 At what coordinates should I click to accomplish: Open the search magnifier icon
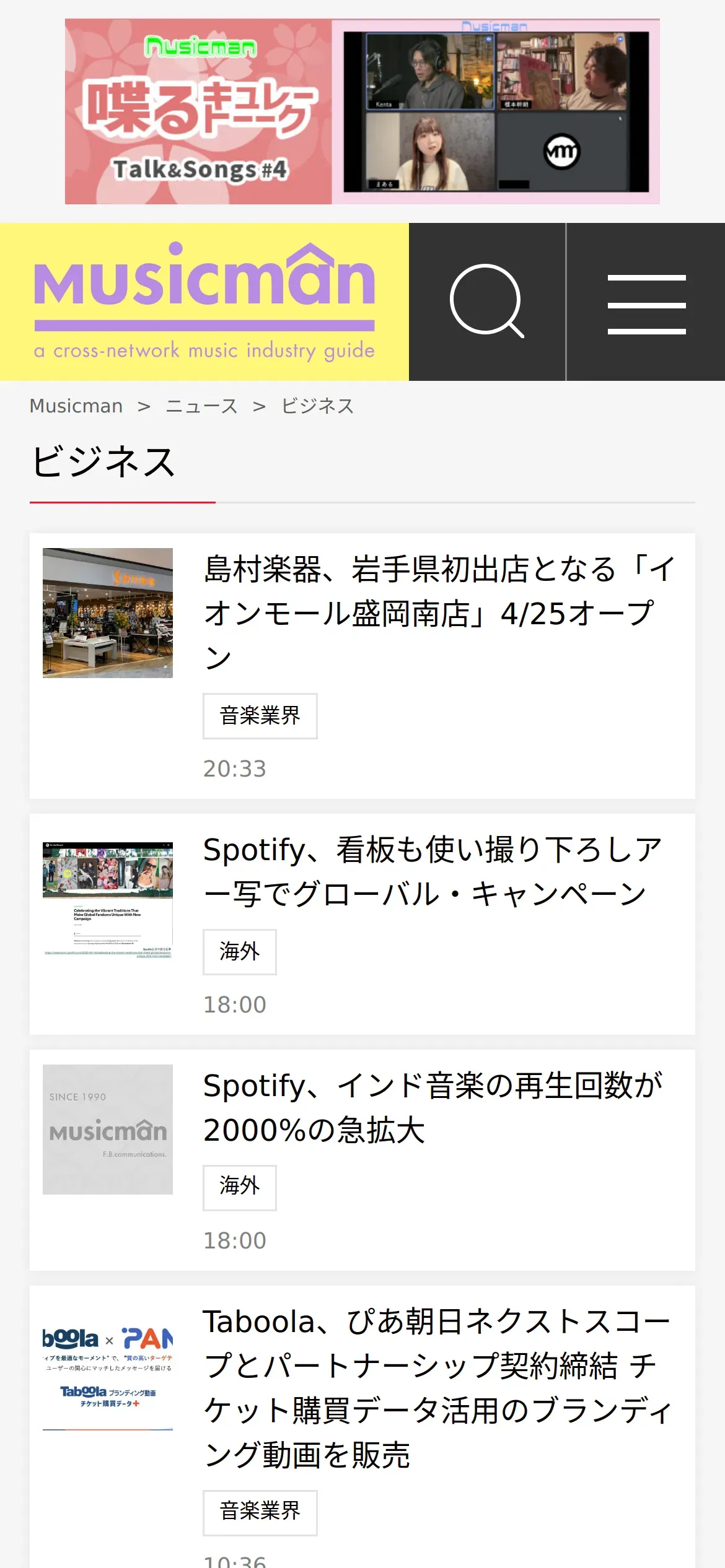tap(487, 302)
